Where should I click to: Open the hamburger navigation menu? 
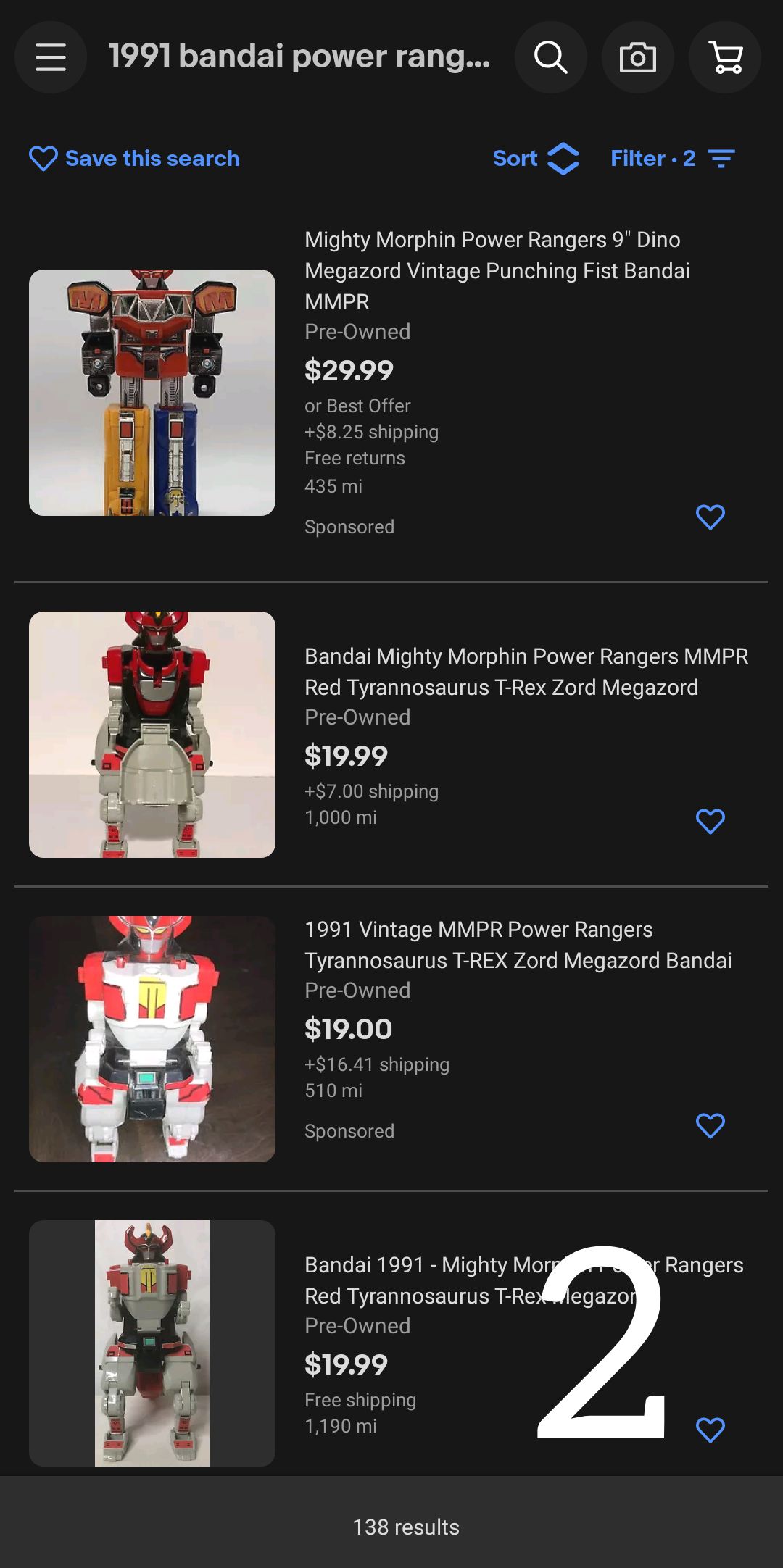pos(51,57)
